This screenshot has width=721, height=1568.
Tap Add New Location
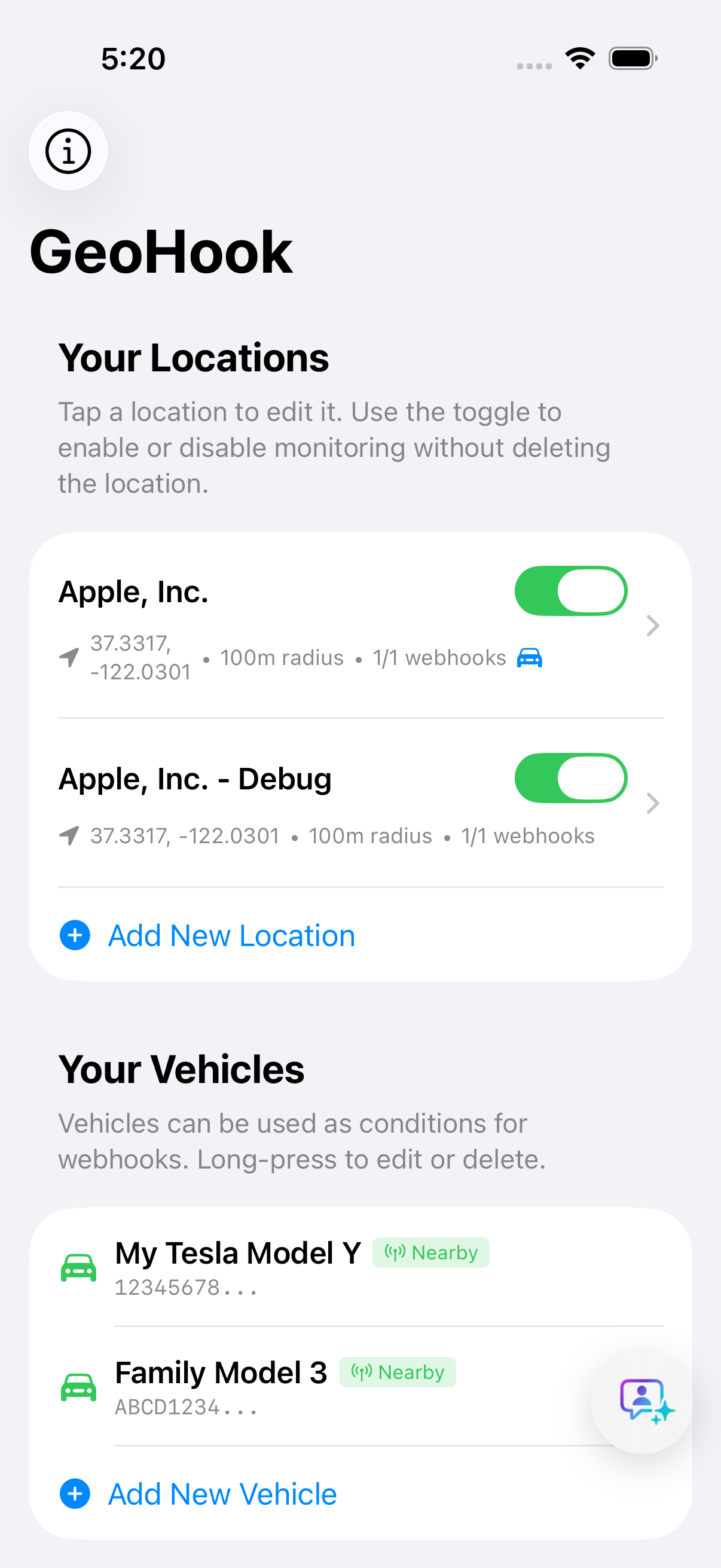[231, 935]
